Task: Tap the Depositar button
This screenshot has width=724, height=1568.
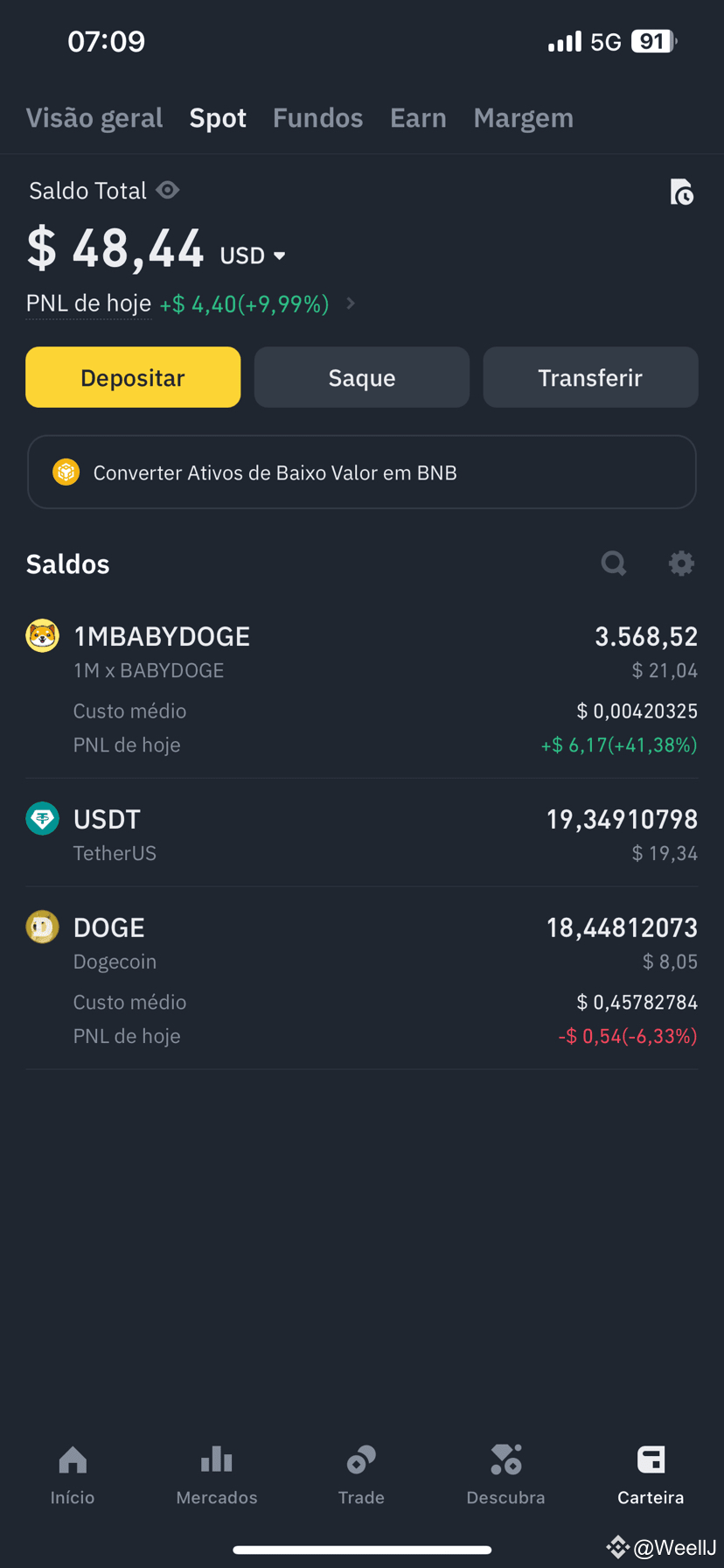Action: pyautogui.click(x=133, y=377)
